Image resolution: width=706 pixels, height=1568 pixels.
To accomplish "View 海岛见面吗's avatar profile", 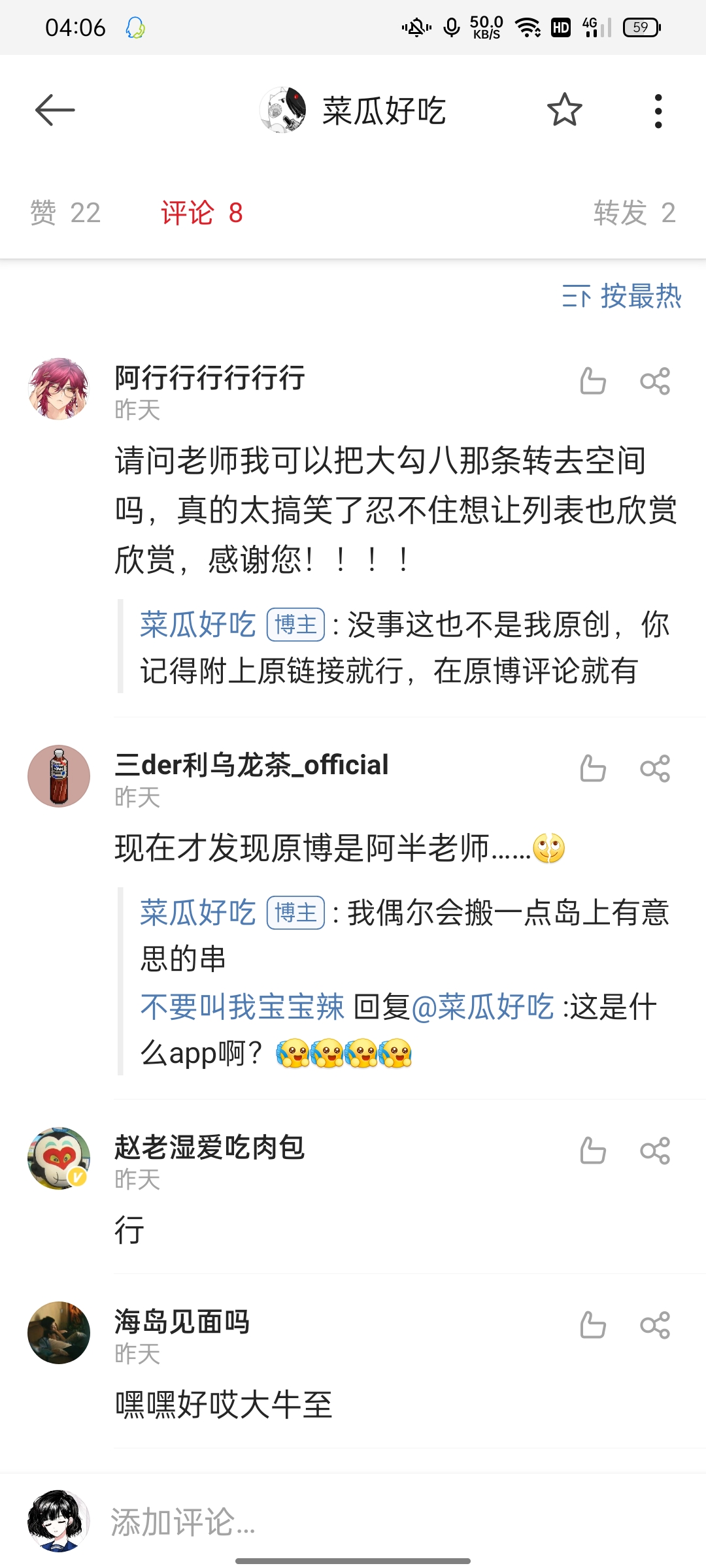I will (x=59, y=1333).
